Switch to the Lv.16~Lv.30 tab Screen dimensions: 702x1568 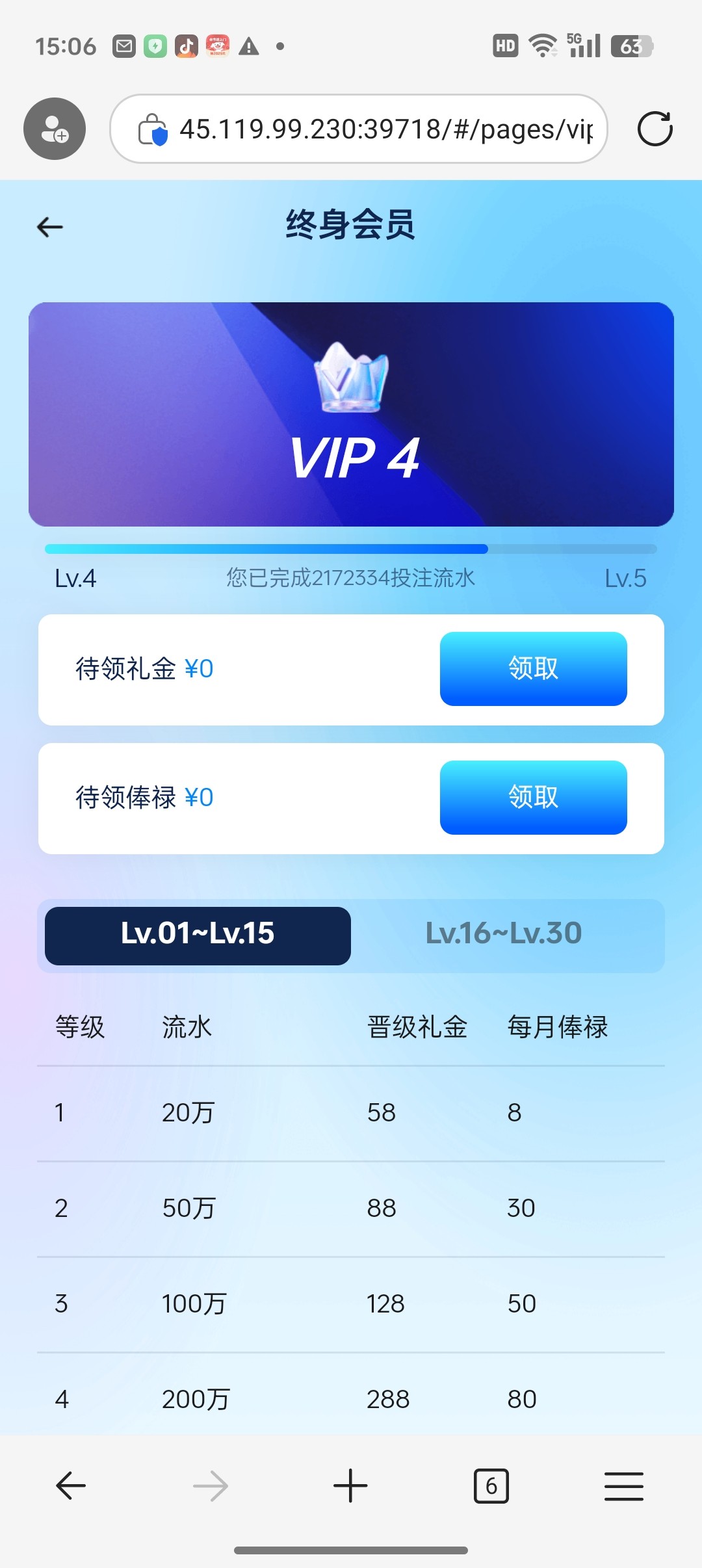pos(503,934)
